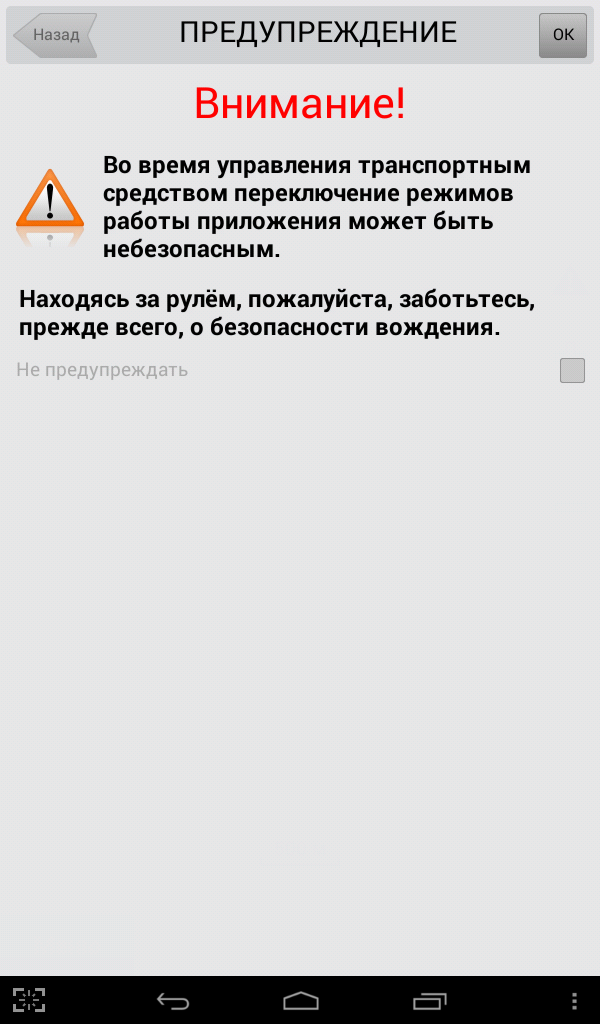Check the Не предупреждать checkbox
Image resolution: width=600 pixels, height=1024 pixels.
[x=573, y=370]
